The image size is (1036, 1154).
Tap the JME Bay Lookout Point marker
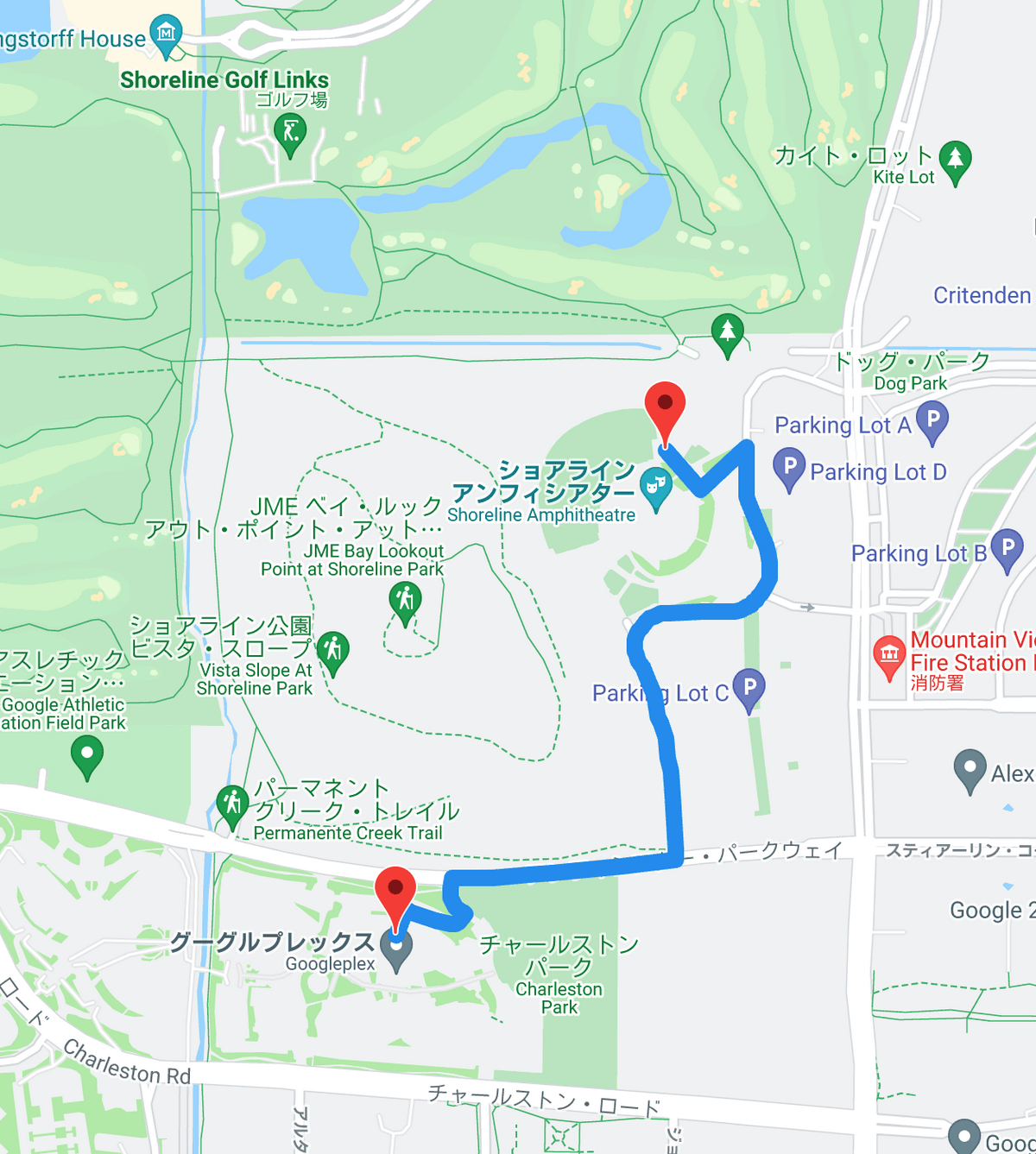tap(405, 600)
